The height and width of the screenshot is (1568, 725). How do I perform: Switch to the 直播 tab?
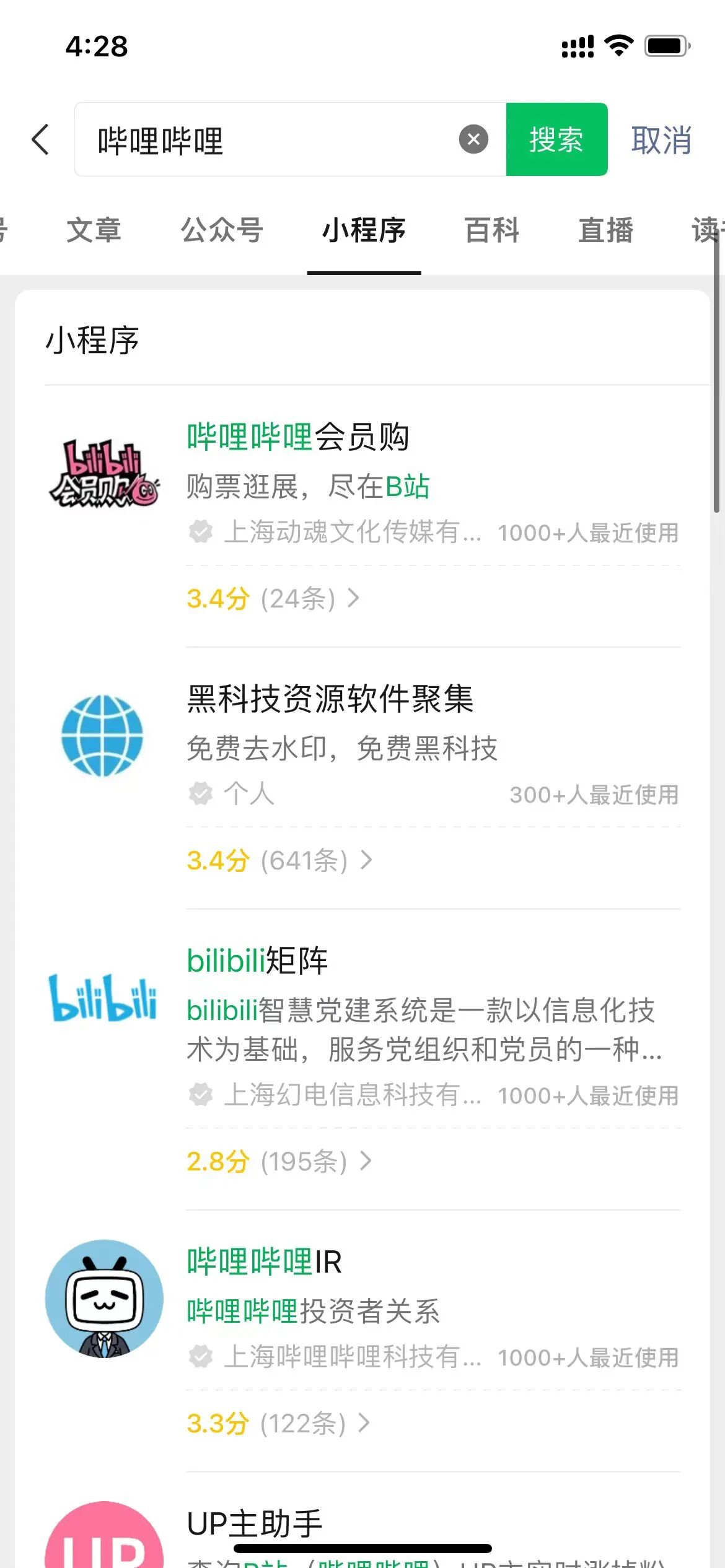pos(605,230)
